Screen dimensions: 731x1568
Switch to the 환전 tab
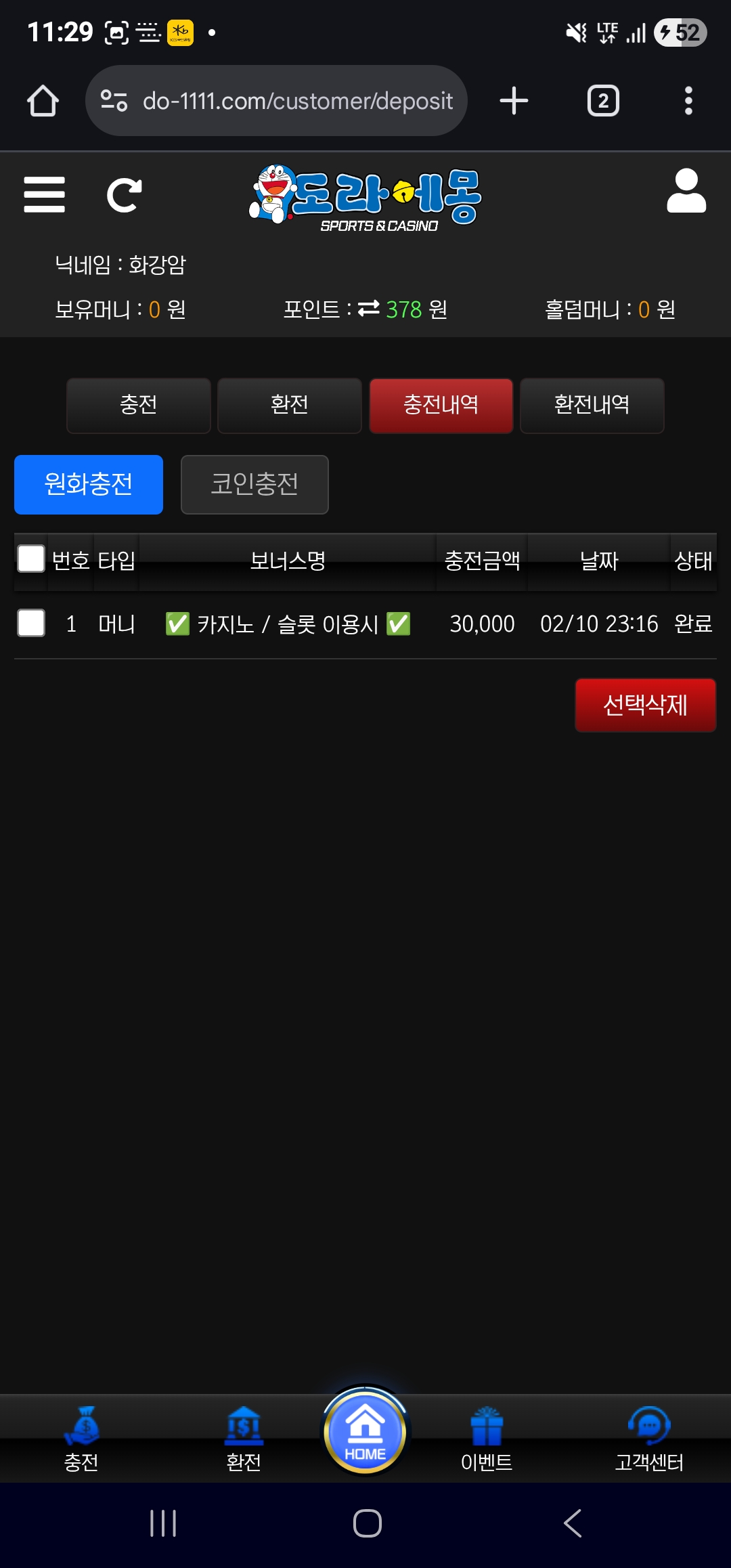pyautogui.click(x=290, y=405)
